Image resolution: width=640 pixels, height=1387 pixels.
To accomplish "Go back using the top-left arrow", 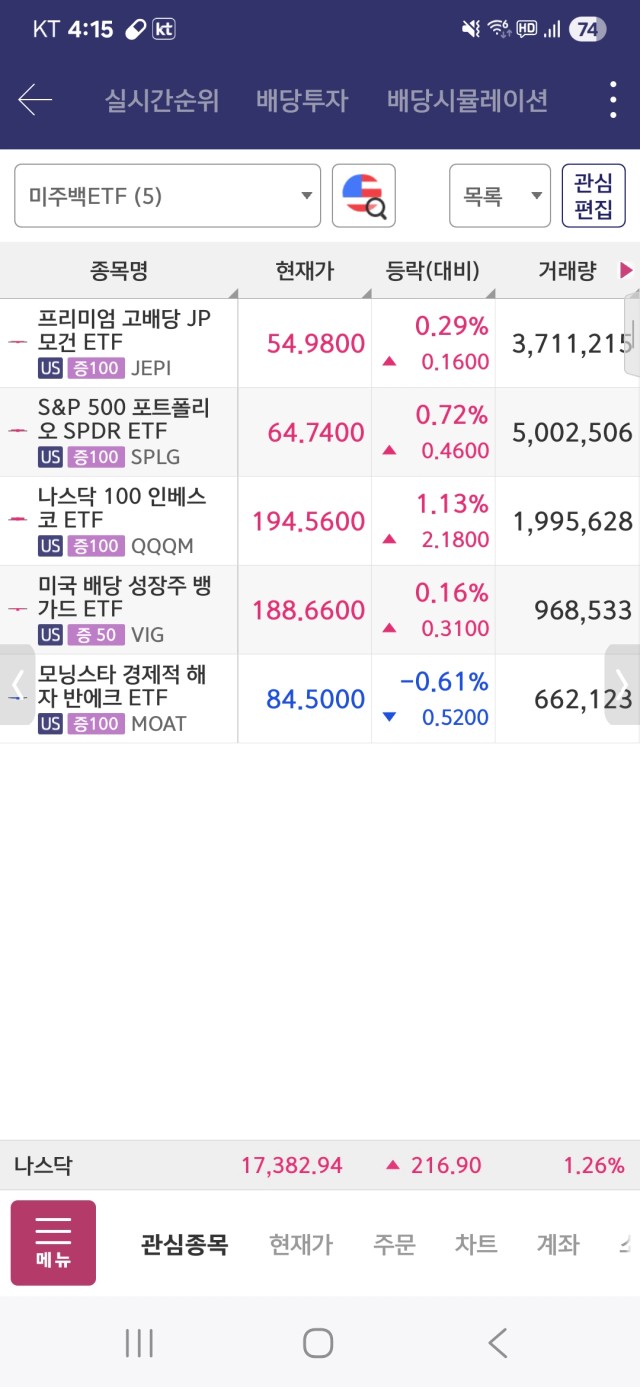I will (35, 100).
